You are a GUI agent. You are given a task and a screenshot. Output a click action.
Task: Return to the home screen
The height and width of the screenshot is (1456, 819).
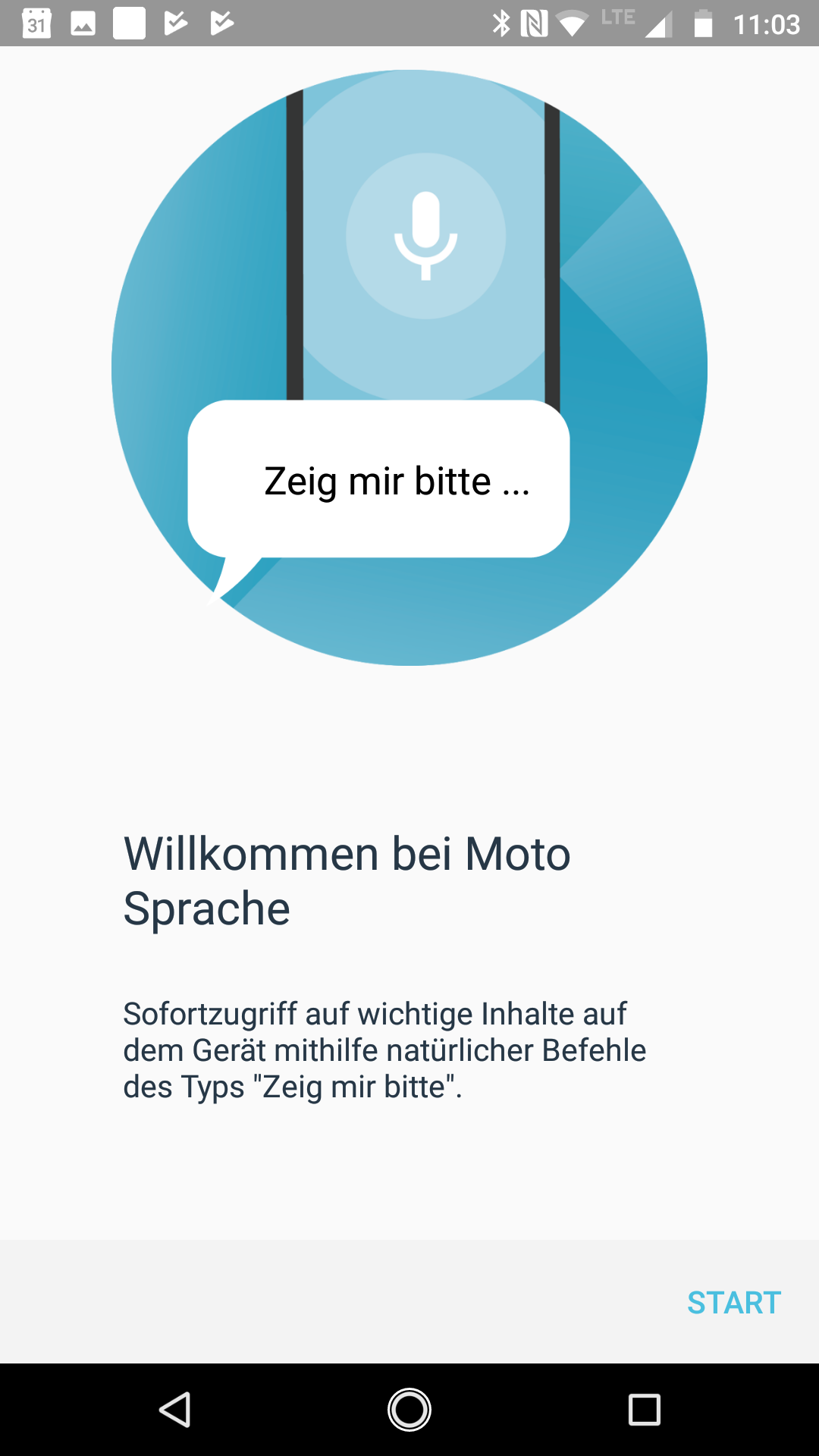click(x=409, y=1410)
